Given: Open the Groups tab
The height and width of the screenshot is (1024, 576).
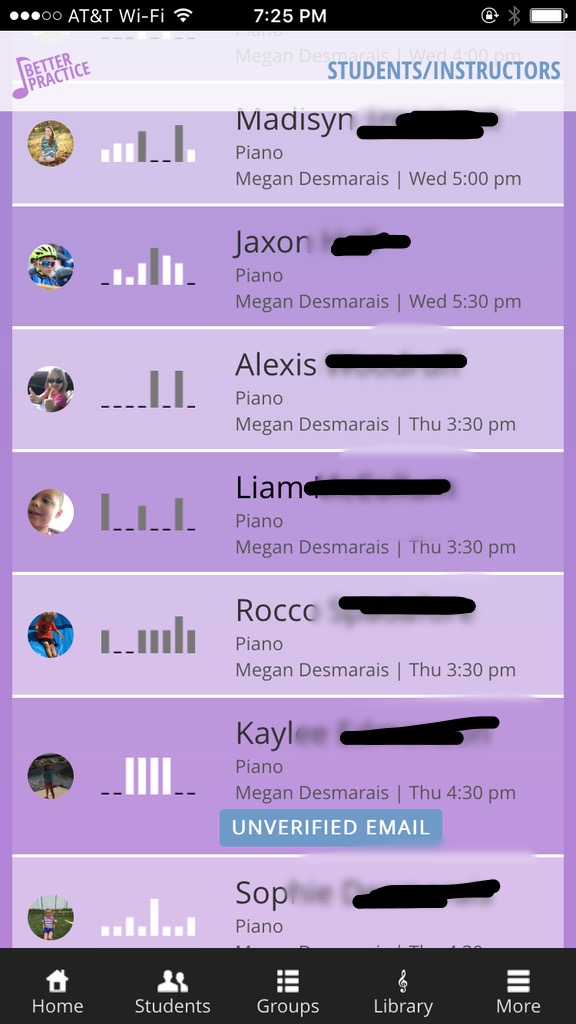Looking at the screenshot, I should [288, 991].
